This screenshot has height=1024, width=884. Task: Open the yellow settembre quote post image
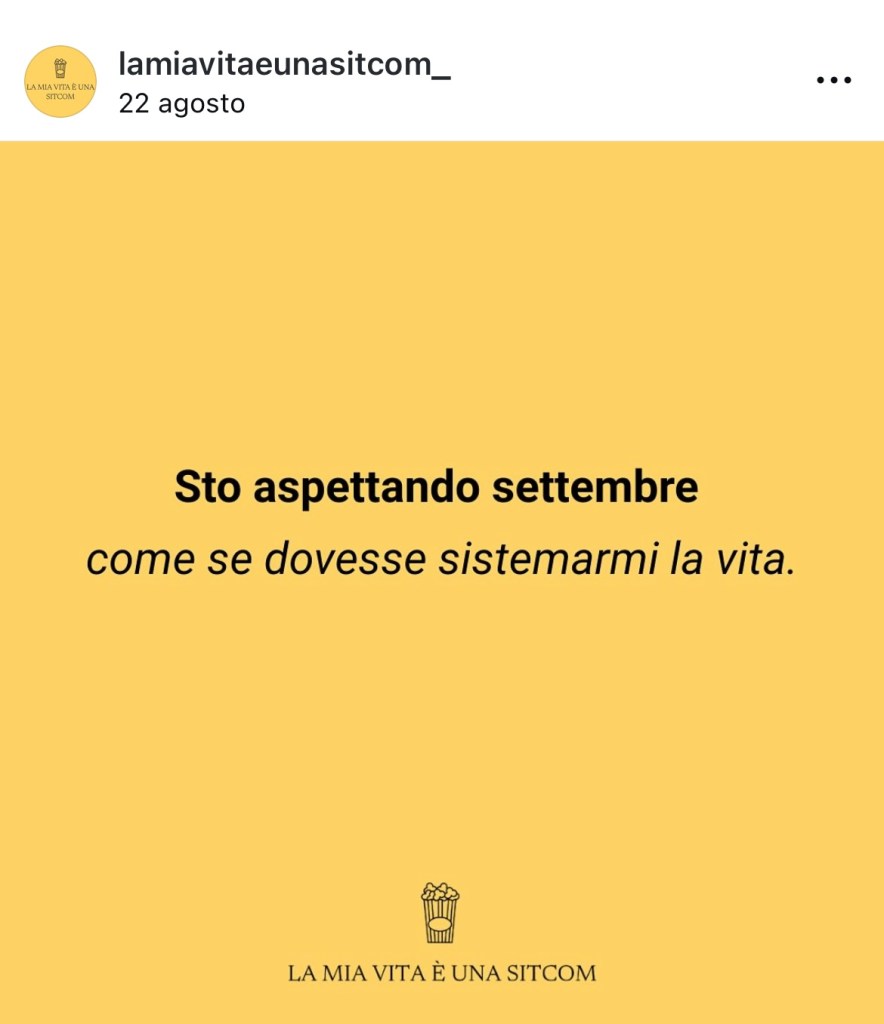[x=442, y=580]
